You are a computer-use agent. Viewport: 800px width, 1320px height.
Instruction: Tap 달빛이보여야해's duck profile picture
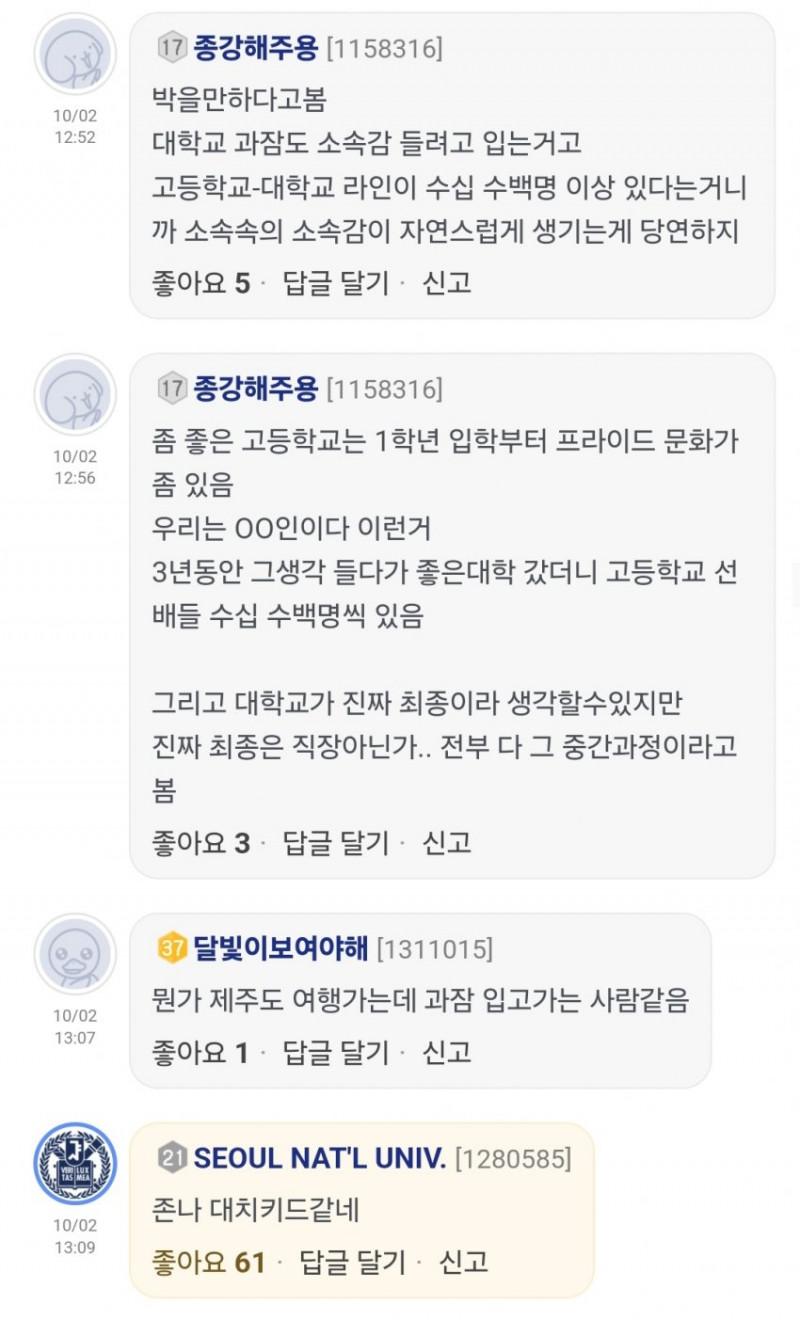[x=75, y=954]
